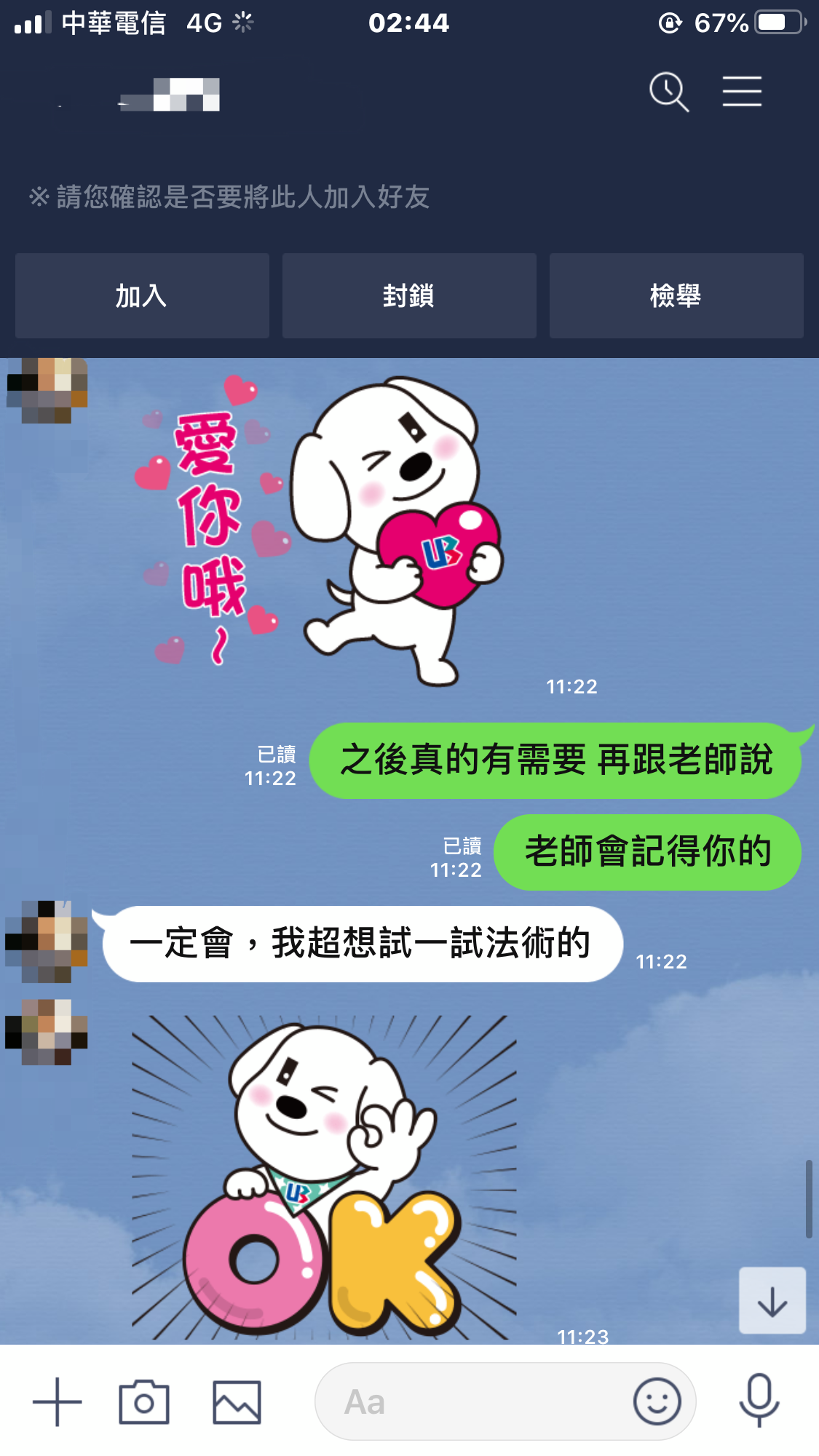Open chat search in the header
The height and width of the screenshot is (1456, 819).
tap(668, 92)
